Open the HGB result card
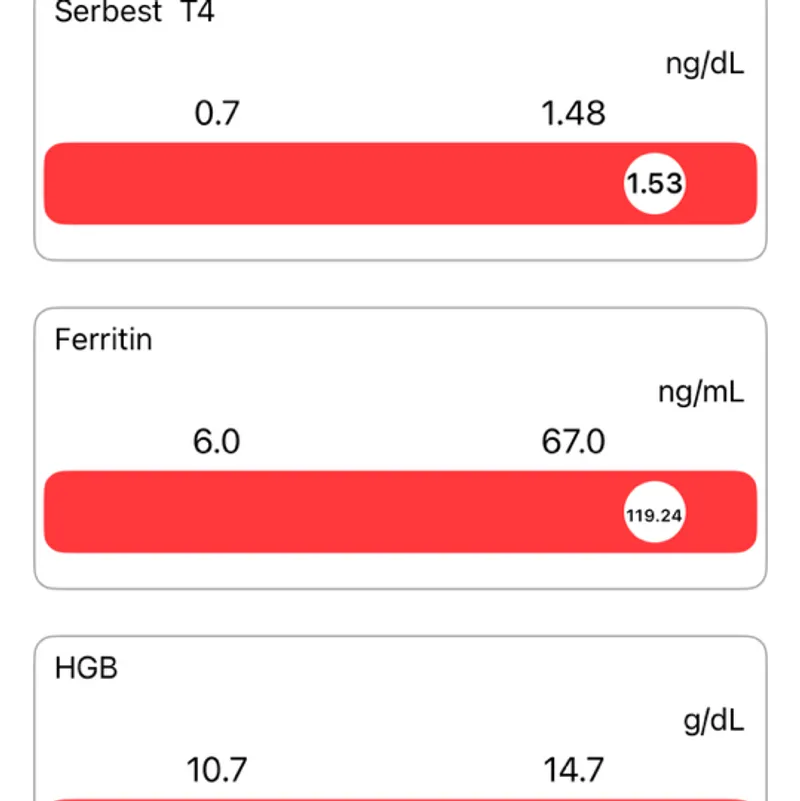800x801 pixels. point(400,720)
